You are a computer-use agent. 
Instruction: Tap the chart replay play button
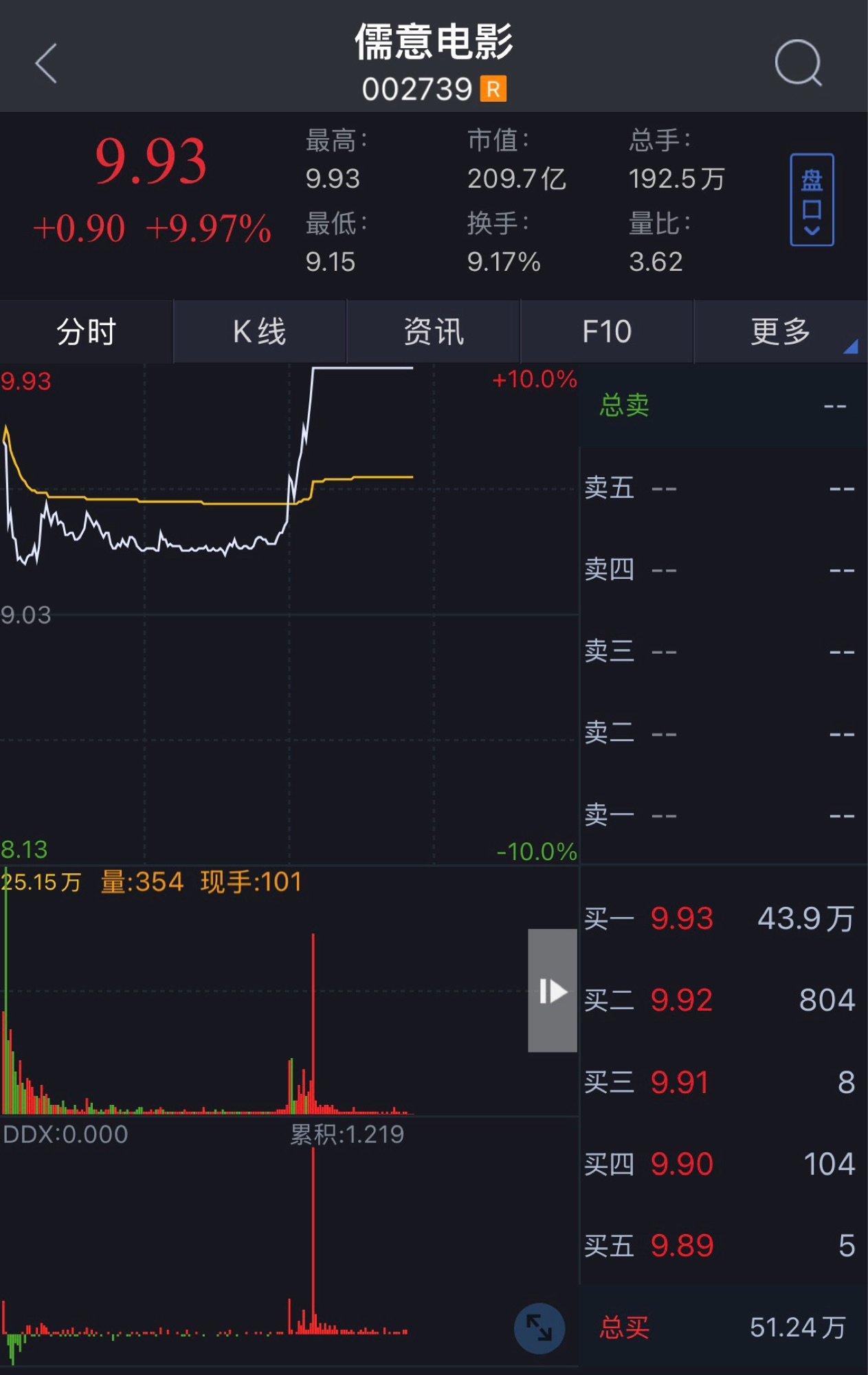(x=553, y=991)
